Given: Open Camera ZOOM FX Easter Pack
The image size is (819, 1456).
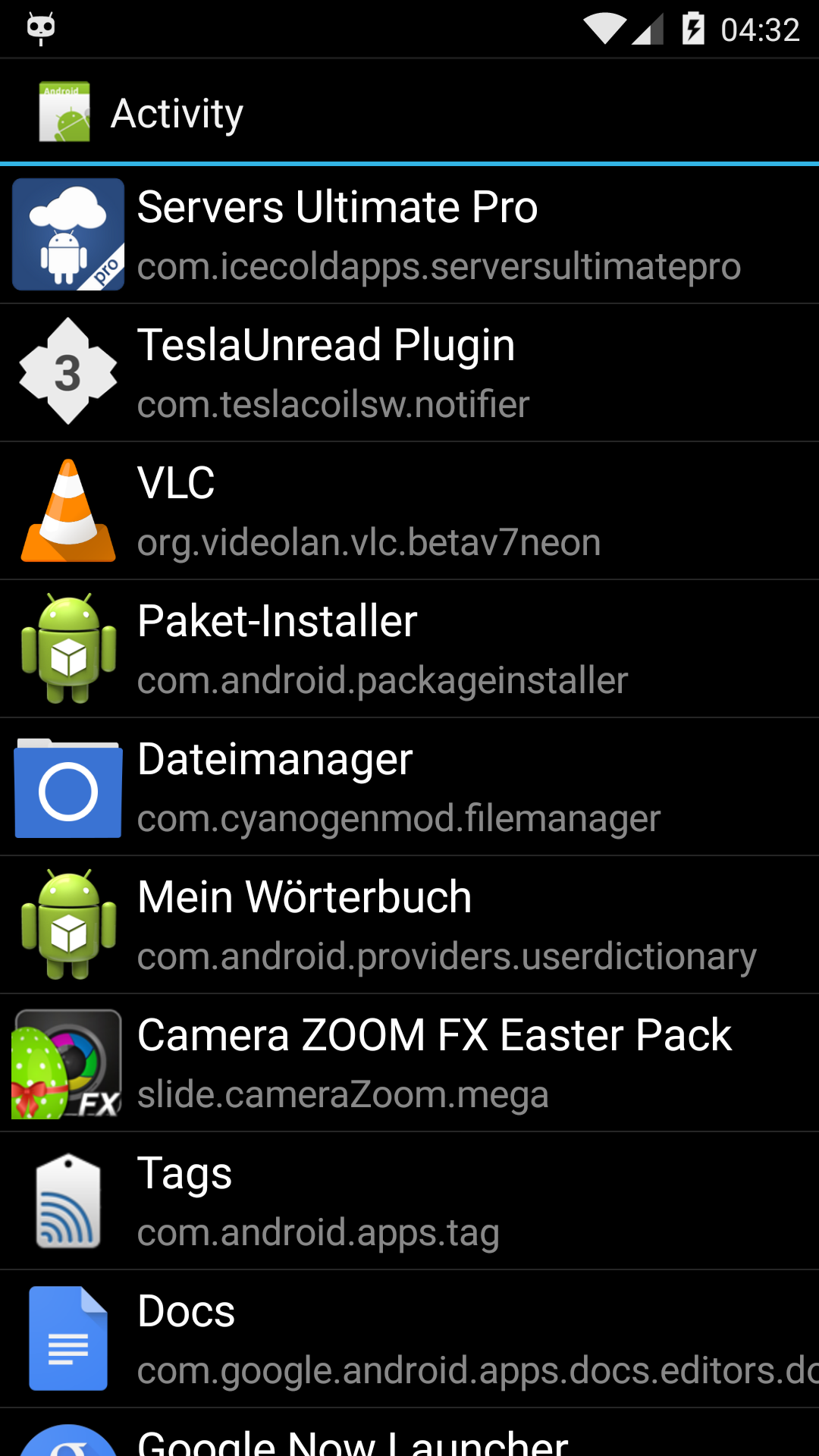Looking at the screenshot, I should pos(409,1062).
